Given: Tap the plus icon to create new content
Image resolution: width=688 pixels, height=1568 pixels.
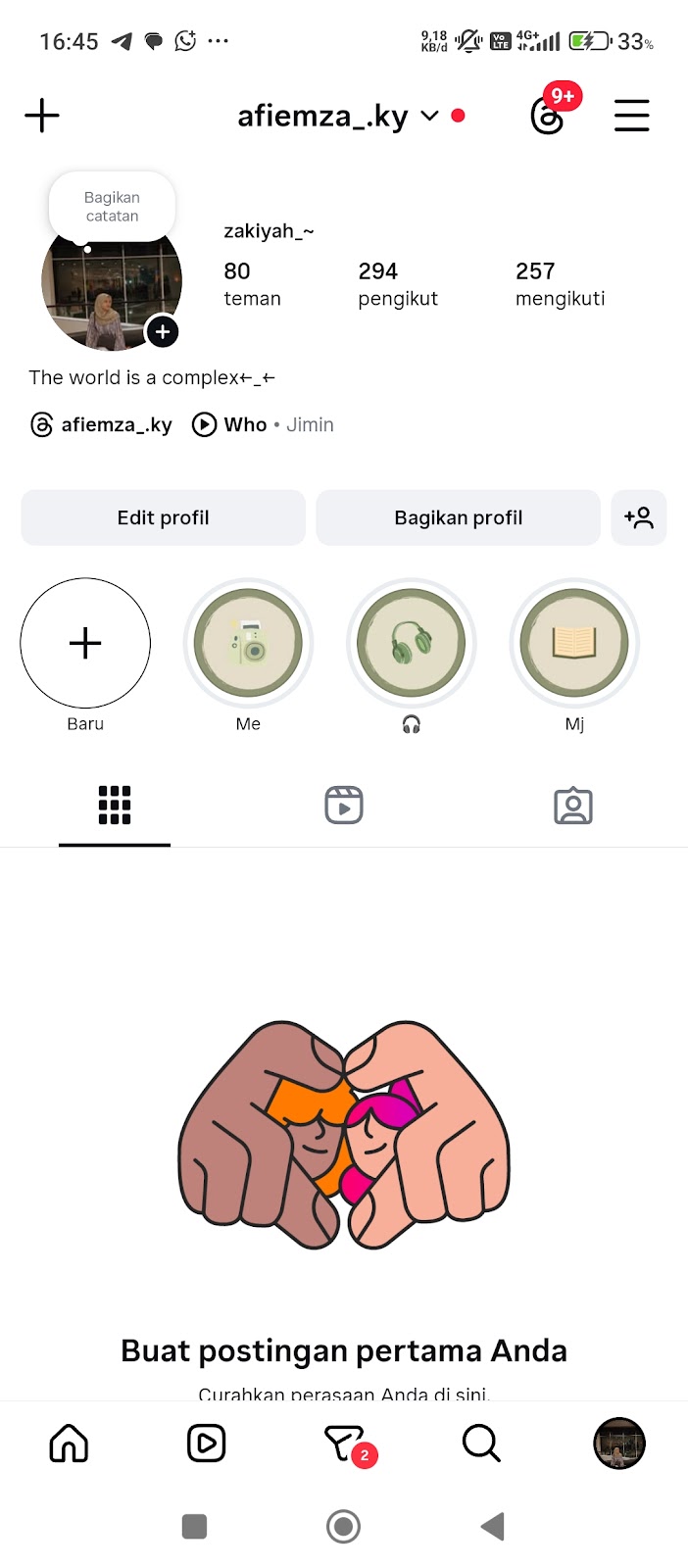Looking at the screenshot, I should 42,116.
